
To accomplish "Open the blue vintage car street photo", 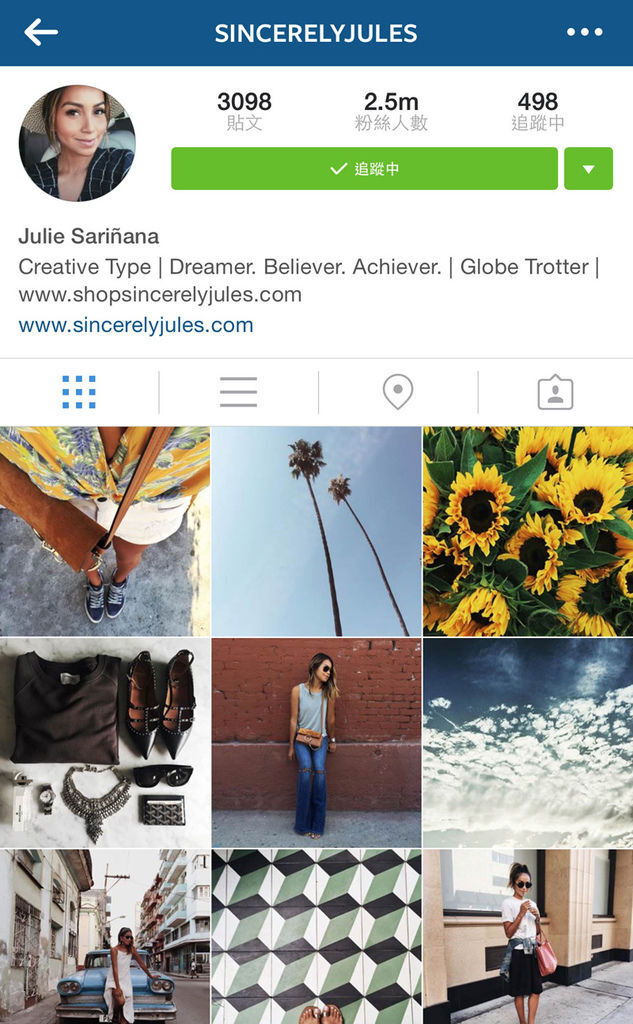I will point(104,937).
